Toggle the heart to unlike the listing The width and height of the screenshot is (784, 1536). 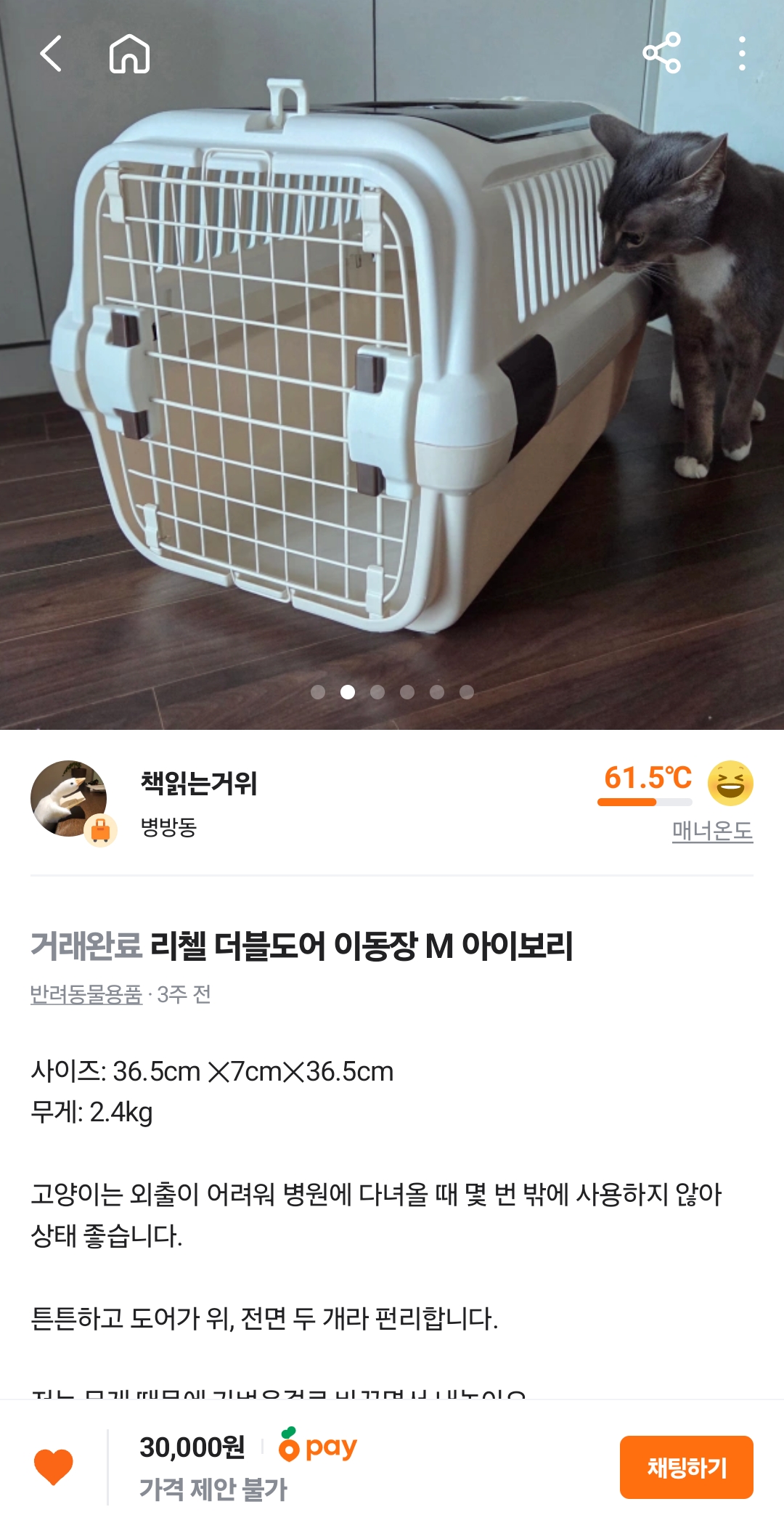(54, 1466)
